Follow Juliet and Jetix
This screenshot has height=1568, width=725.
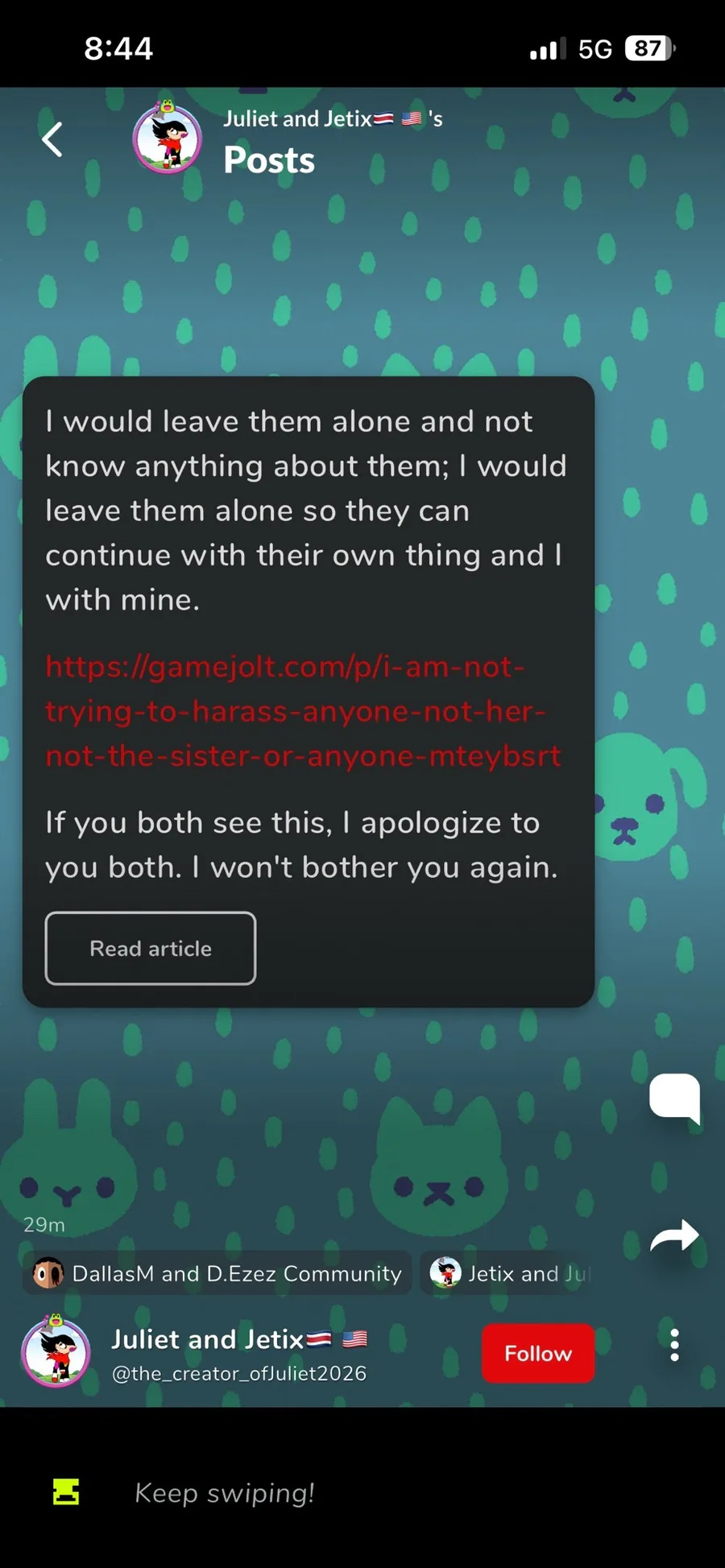click(538, 1353)
